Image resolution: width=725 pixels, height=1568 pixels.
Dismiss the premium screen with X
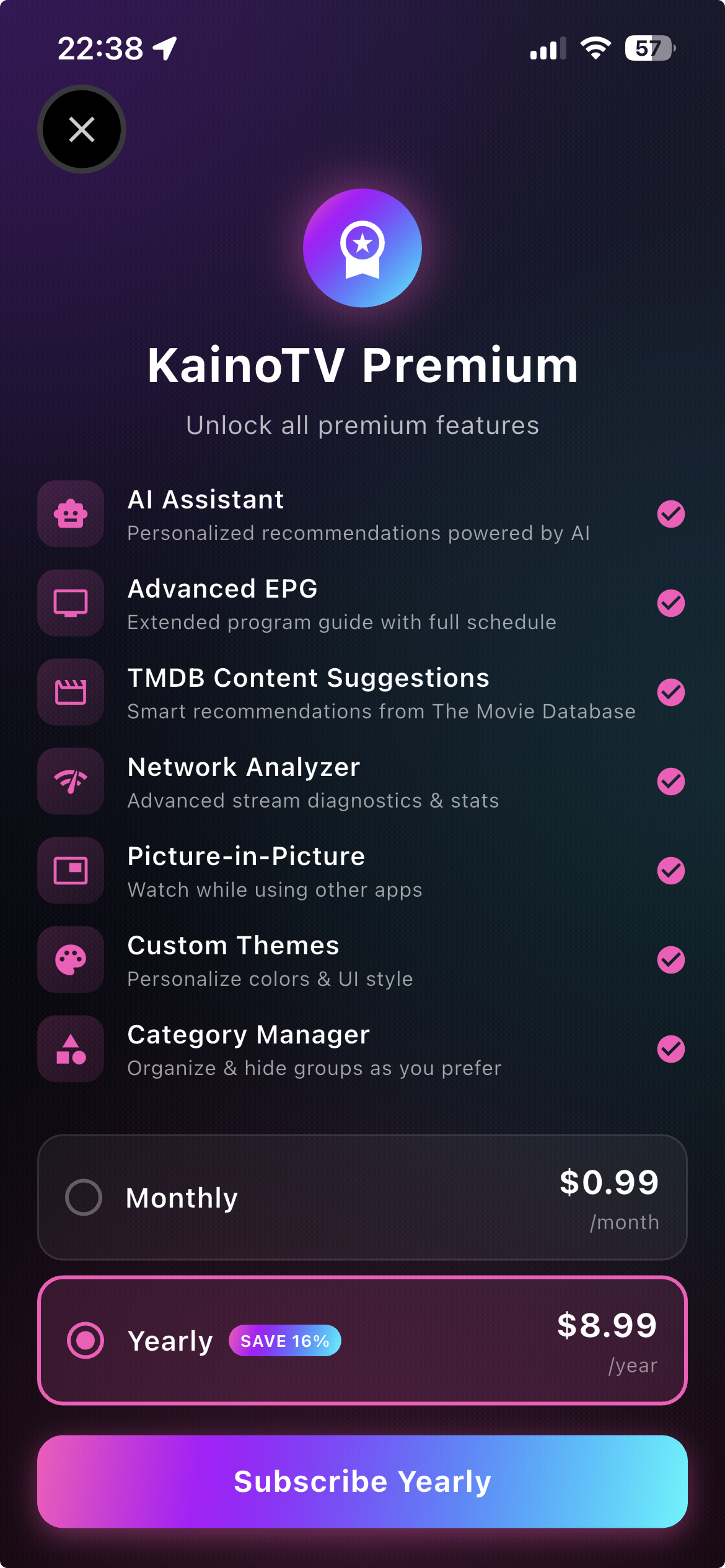click(81, 130)
